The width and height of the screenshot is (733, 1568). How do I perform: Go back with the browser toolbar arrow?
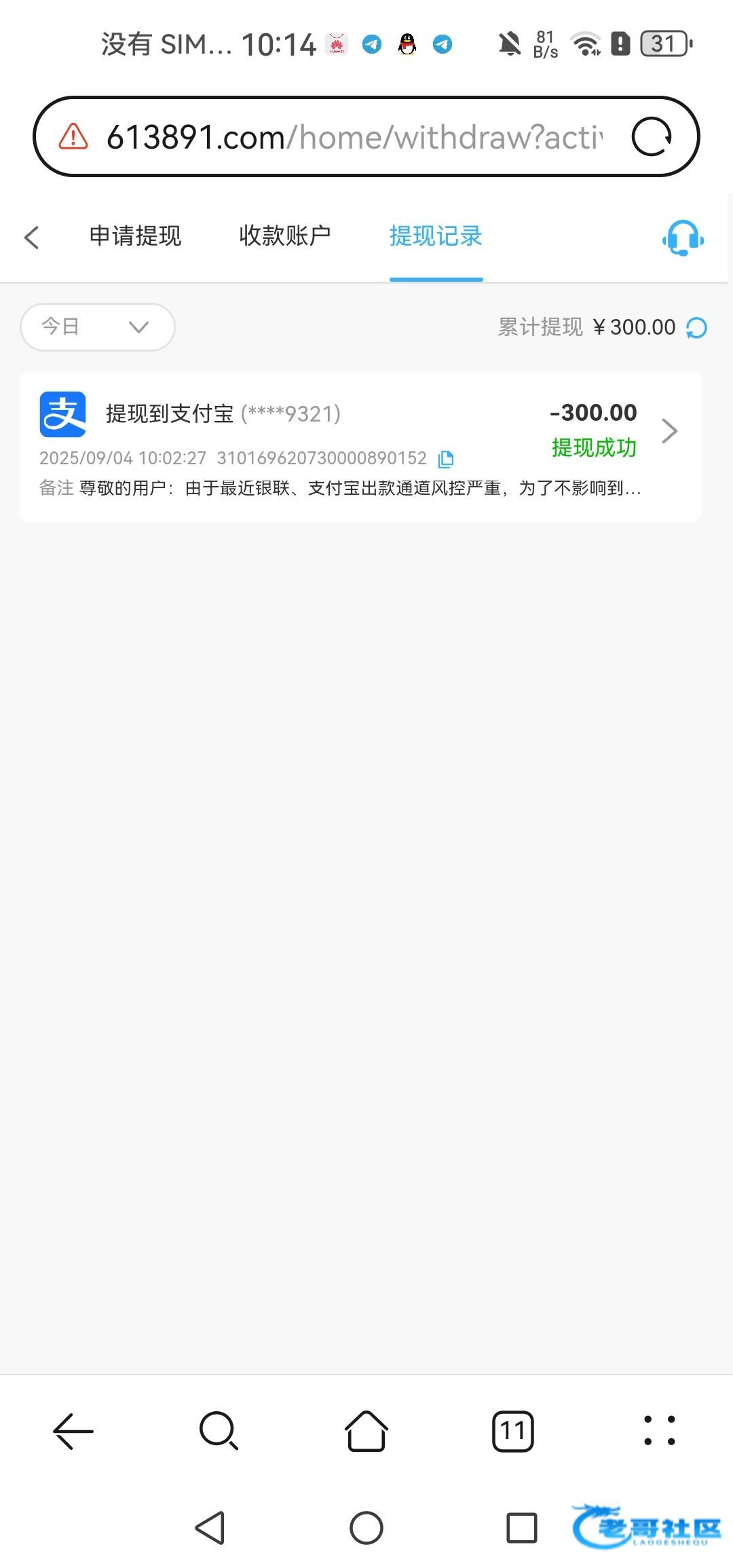coord(73,1432)
